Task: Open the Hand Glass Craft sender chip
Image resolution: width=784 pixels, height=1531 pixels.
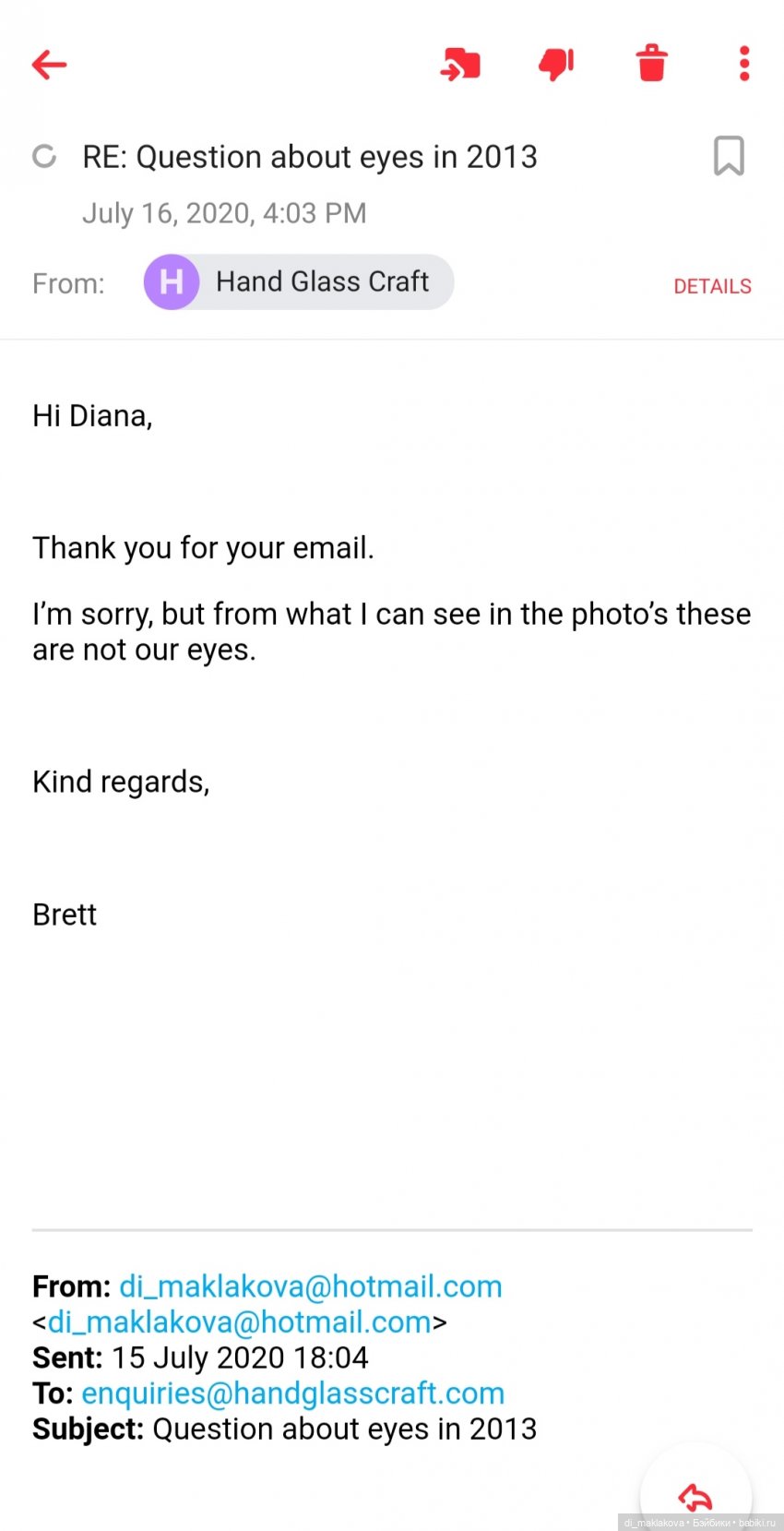Action: tap(299, 282)
